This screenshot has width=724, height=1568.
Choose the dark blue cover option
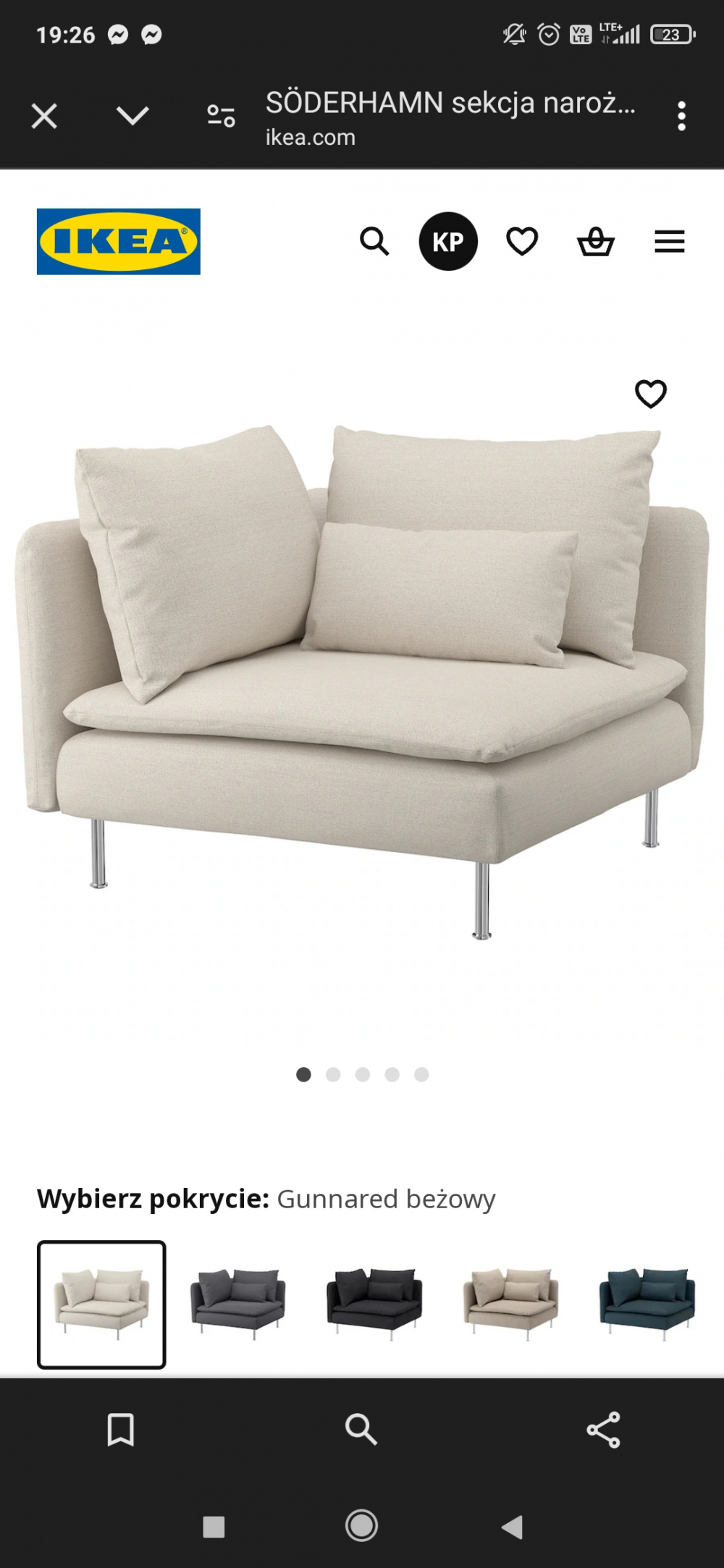coord(647,1304)
